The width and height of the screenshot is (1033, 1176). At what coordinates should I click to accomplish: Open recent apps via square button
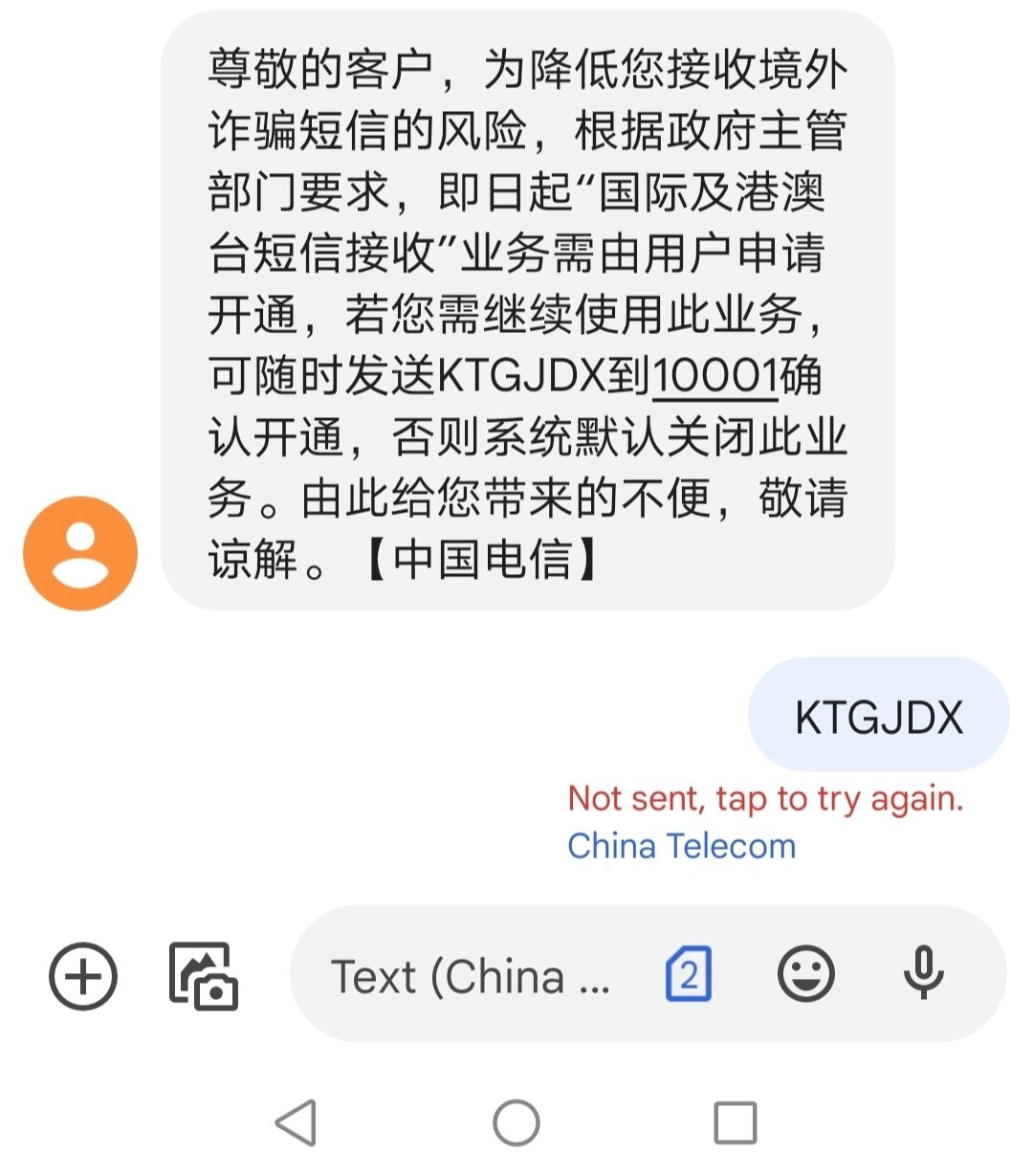tap(736, 1122)
